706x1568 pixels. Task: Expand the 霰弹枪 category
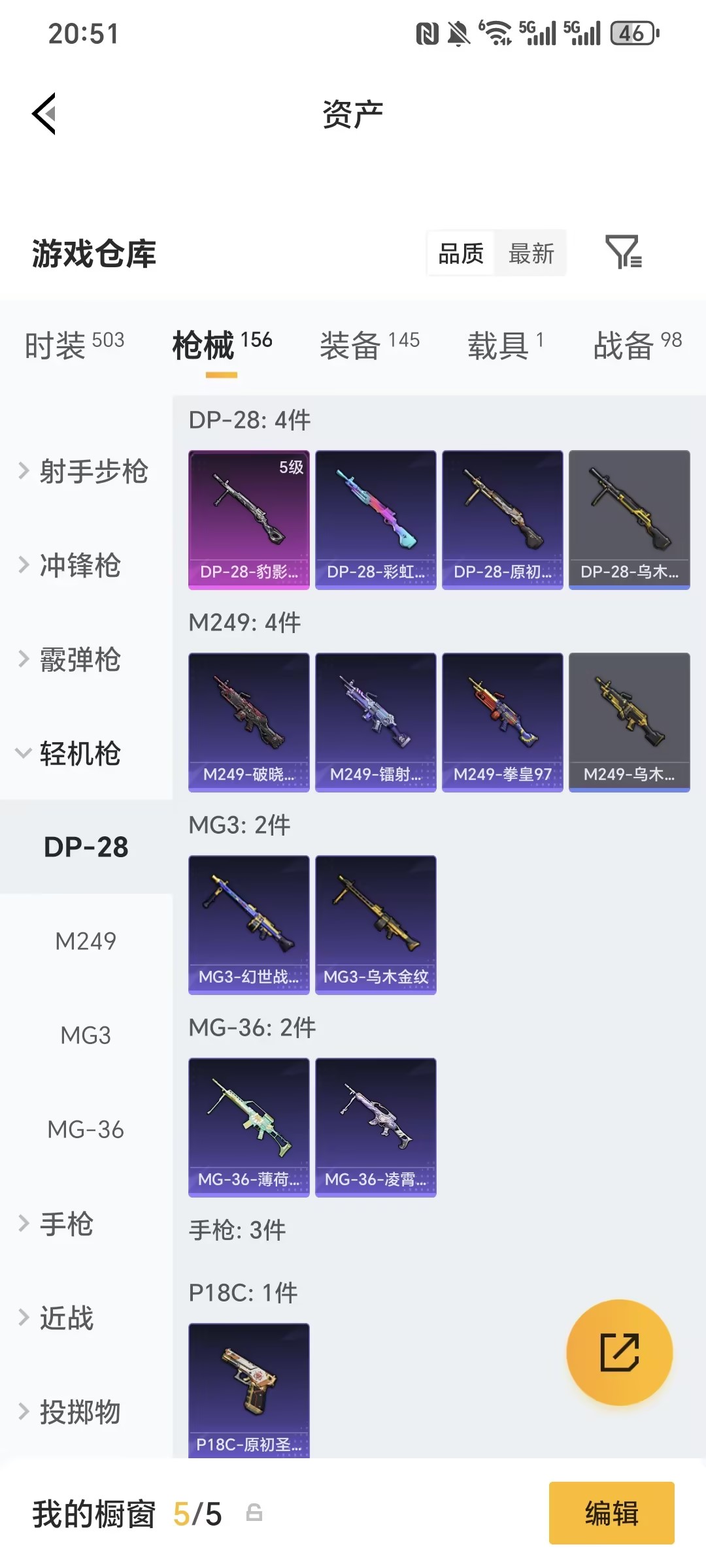[72, 659]
